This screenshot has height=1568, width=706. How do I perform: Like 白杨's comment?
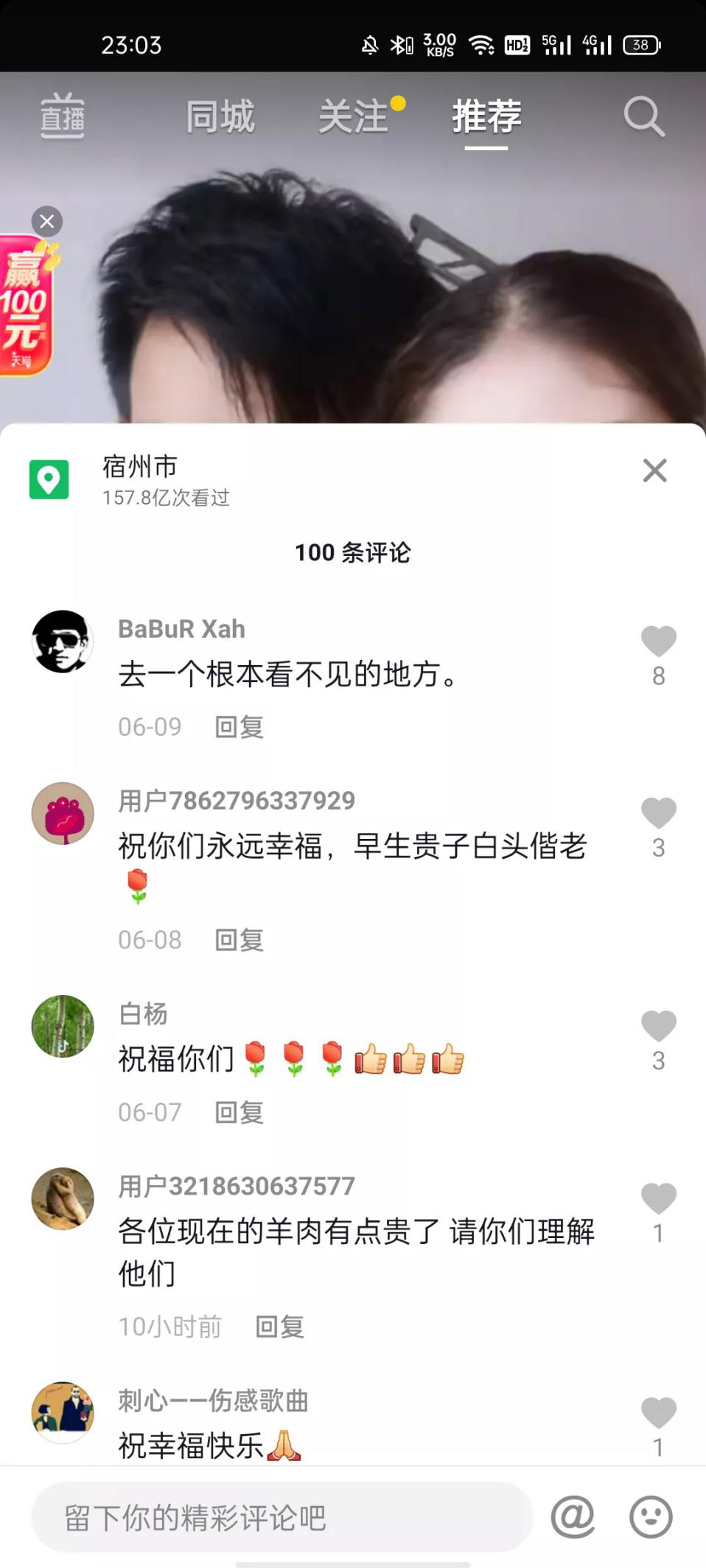658,1027
